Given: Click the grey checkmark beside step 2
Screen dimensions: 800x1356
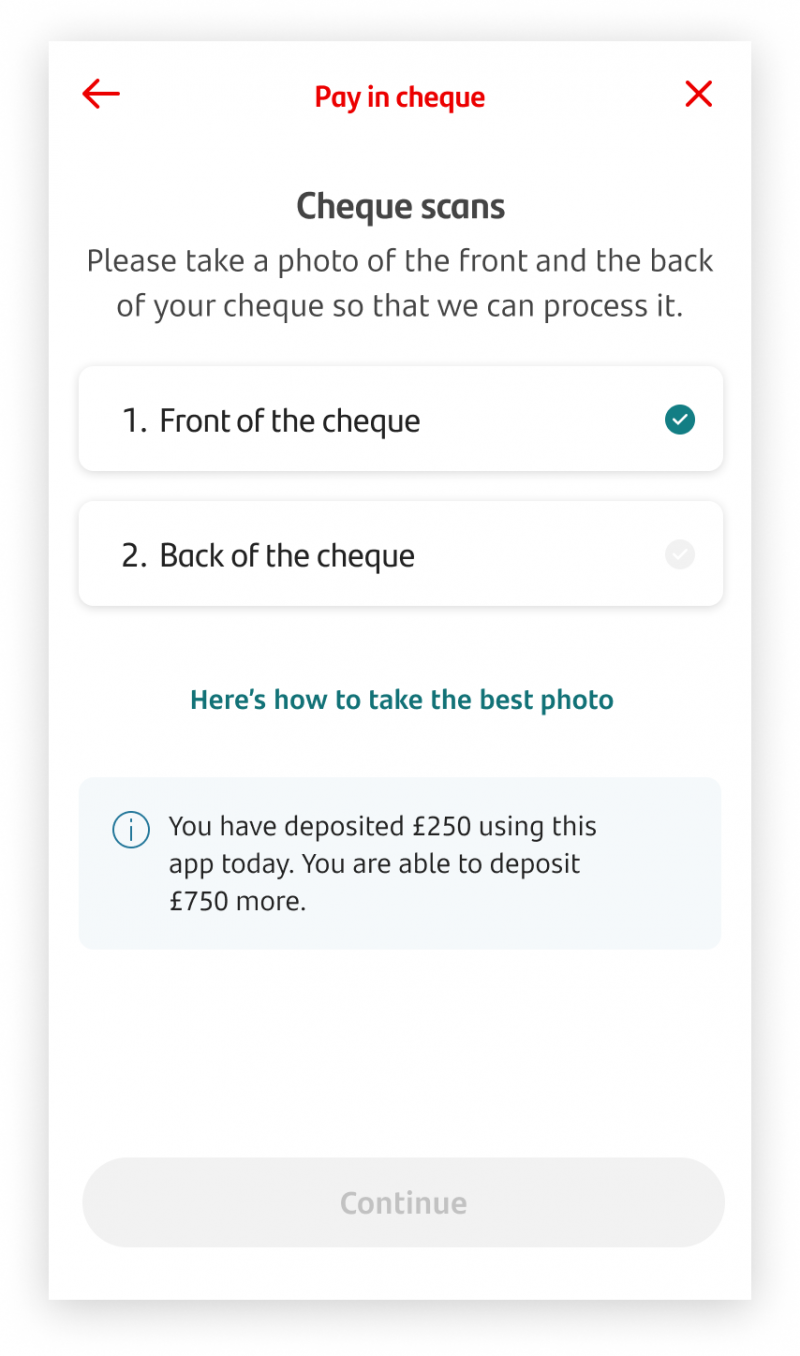Looking at the screenshot, I should point(680,554).
